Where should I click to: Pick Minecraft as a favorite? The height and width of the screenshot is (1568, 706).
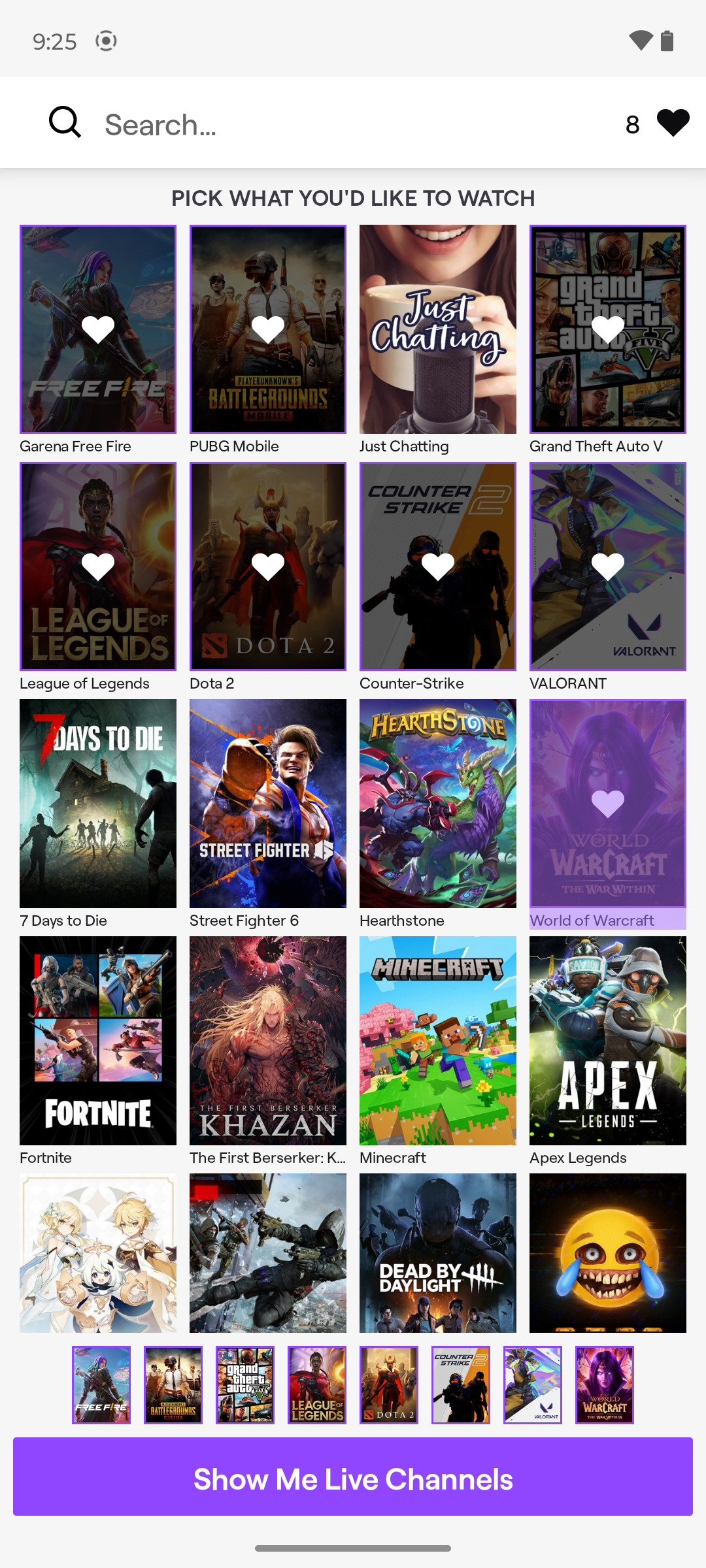[438, 1041]
